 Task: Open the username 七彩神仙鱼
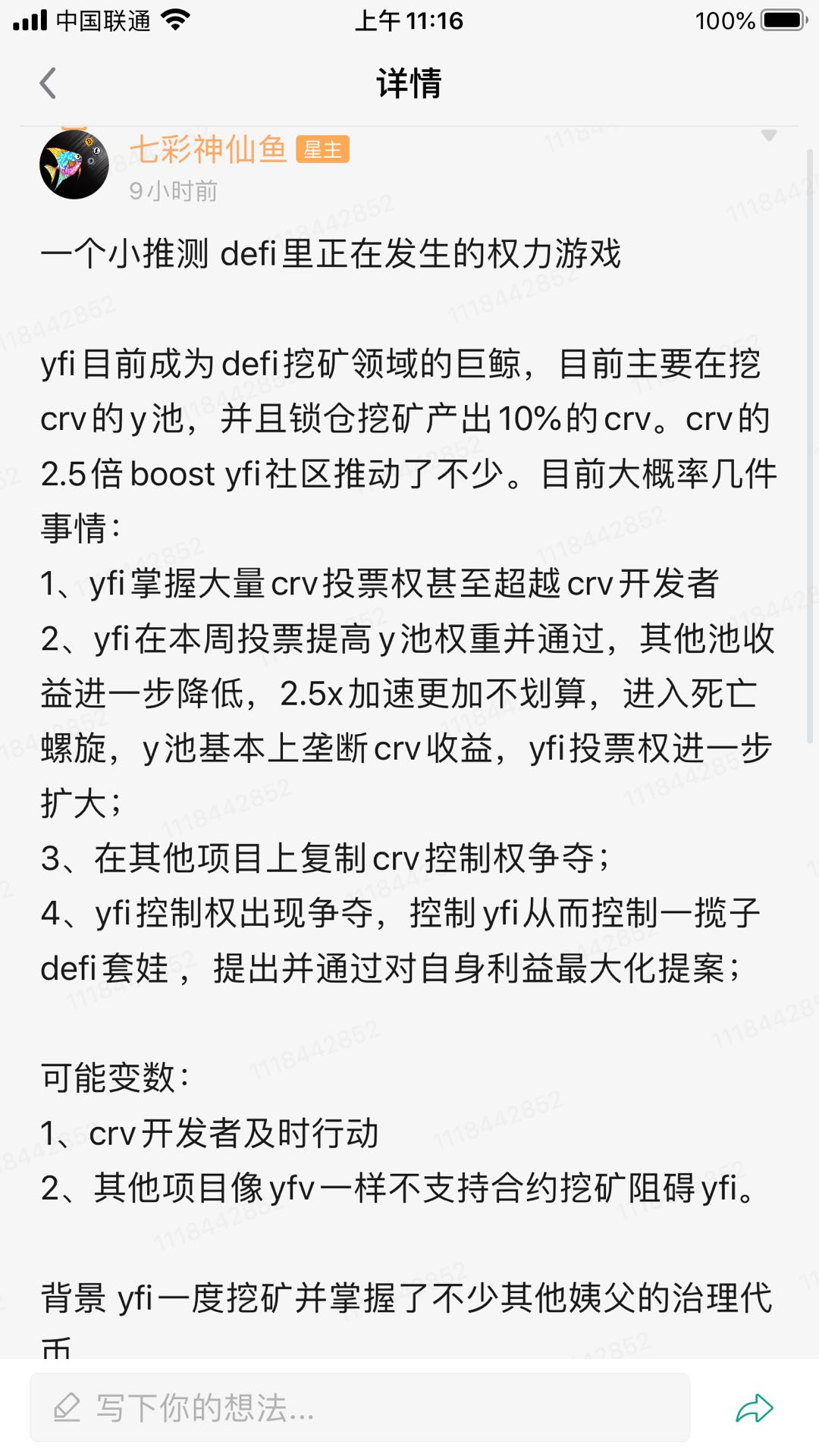[208, 149]
